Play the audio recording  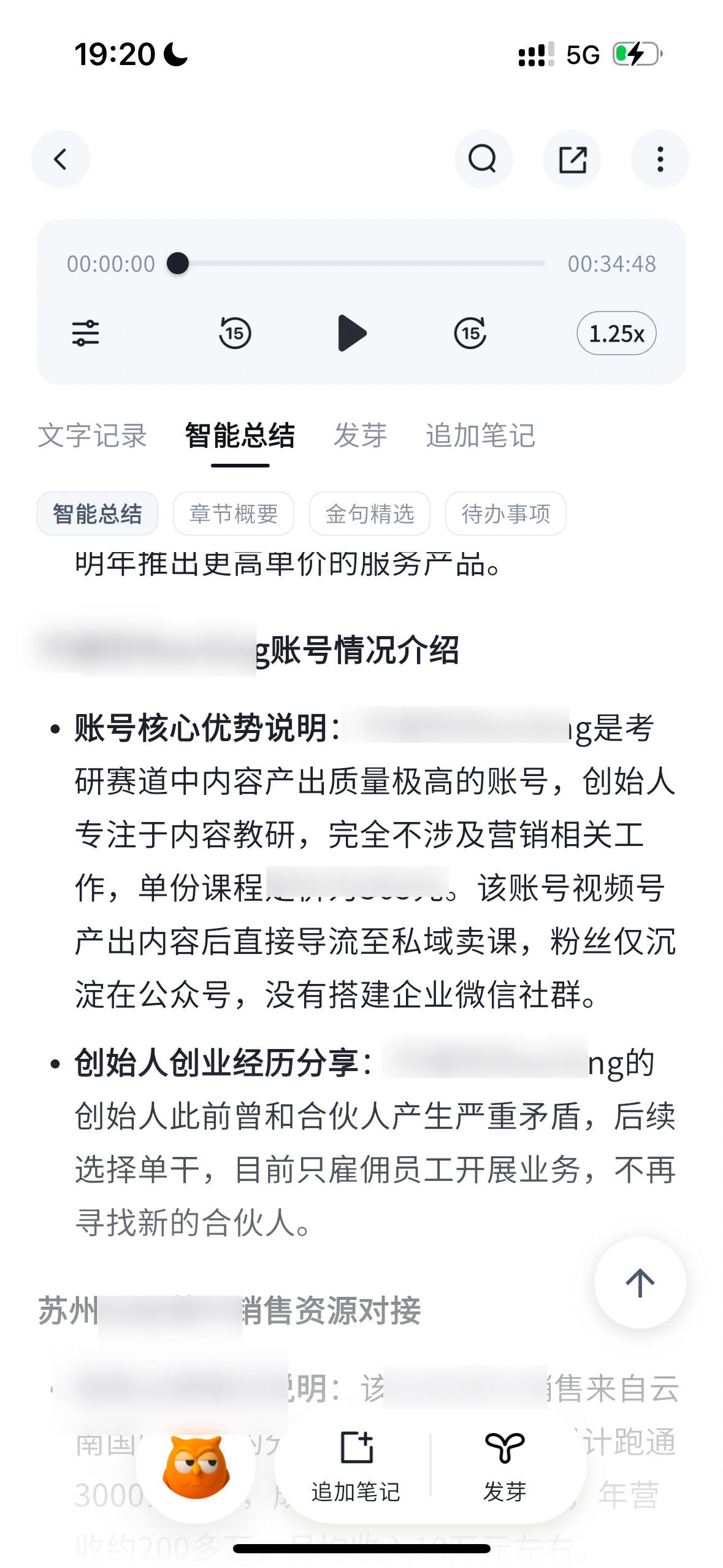(352, 333)
